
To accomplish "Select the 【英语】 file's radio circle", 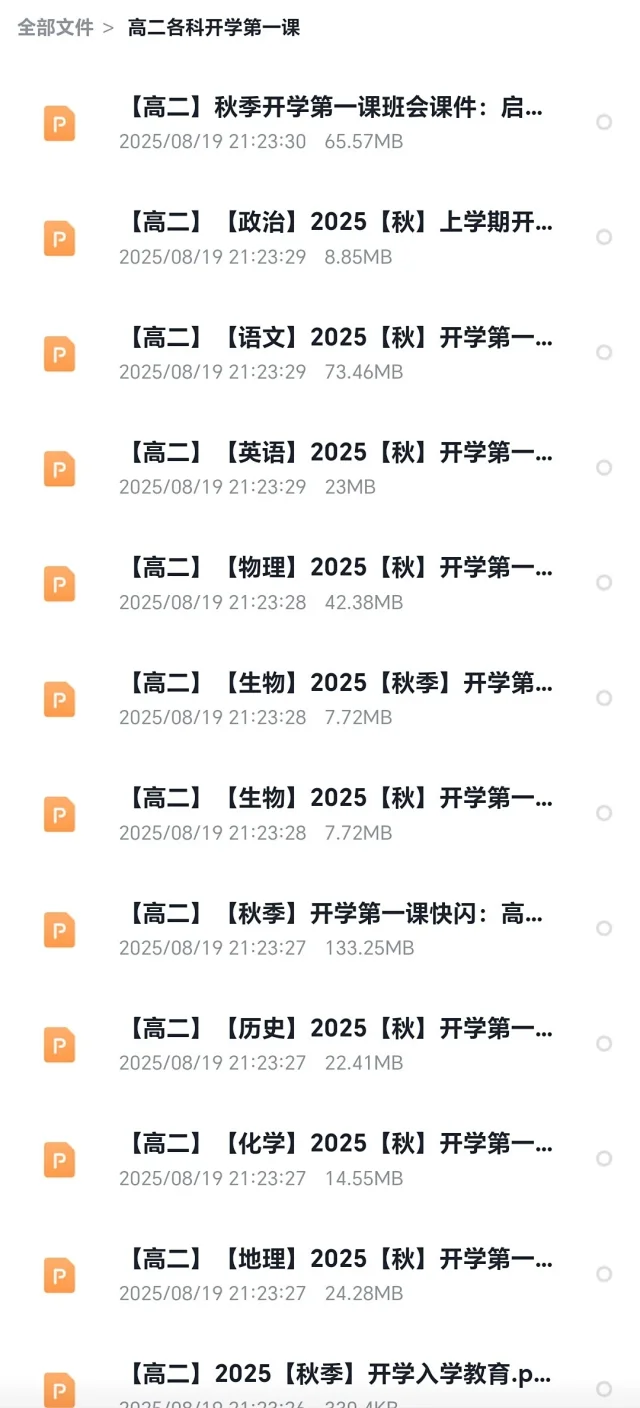I will point(604,467).
